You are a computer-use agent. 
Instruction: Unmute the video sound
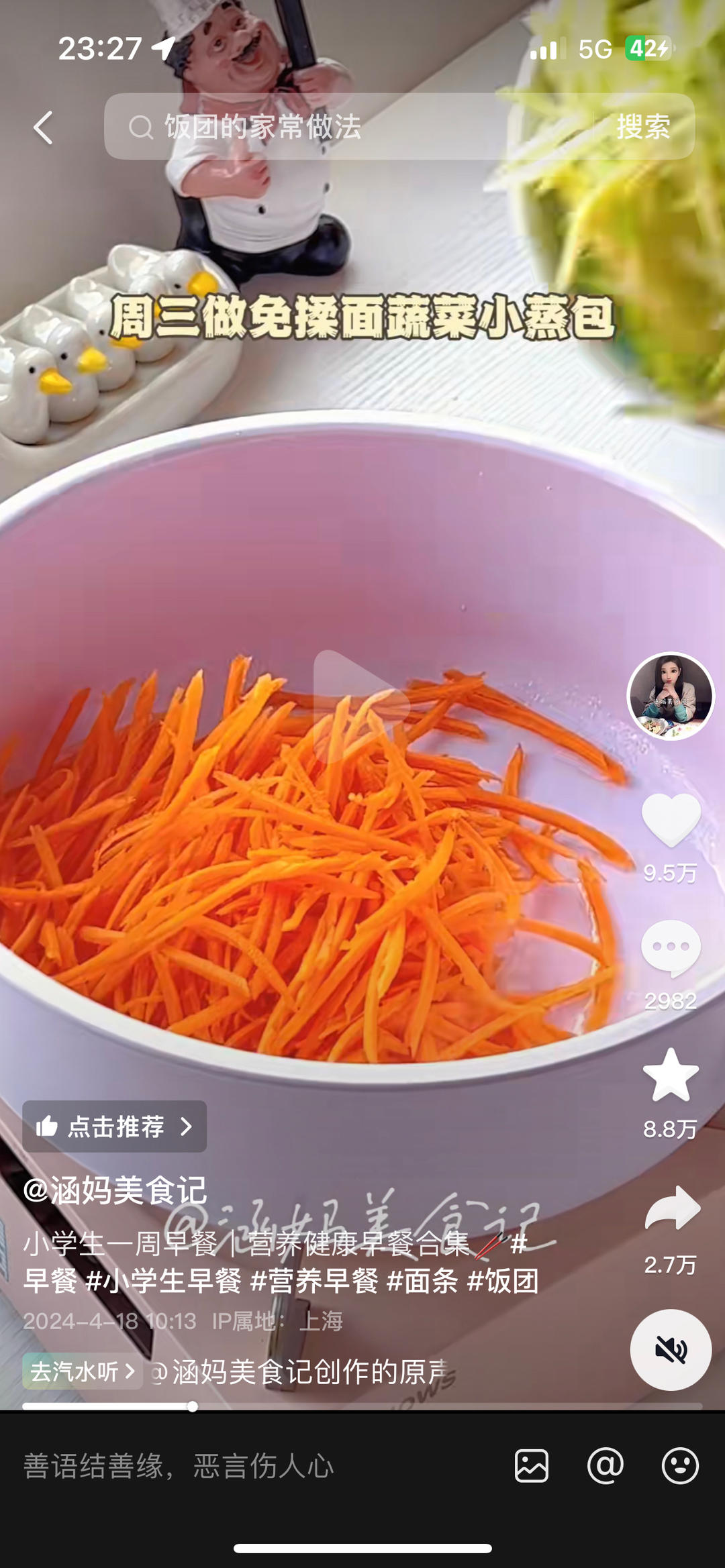point(671,1349)
